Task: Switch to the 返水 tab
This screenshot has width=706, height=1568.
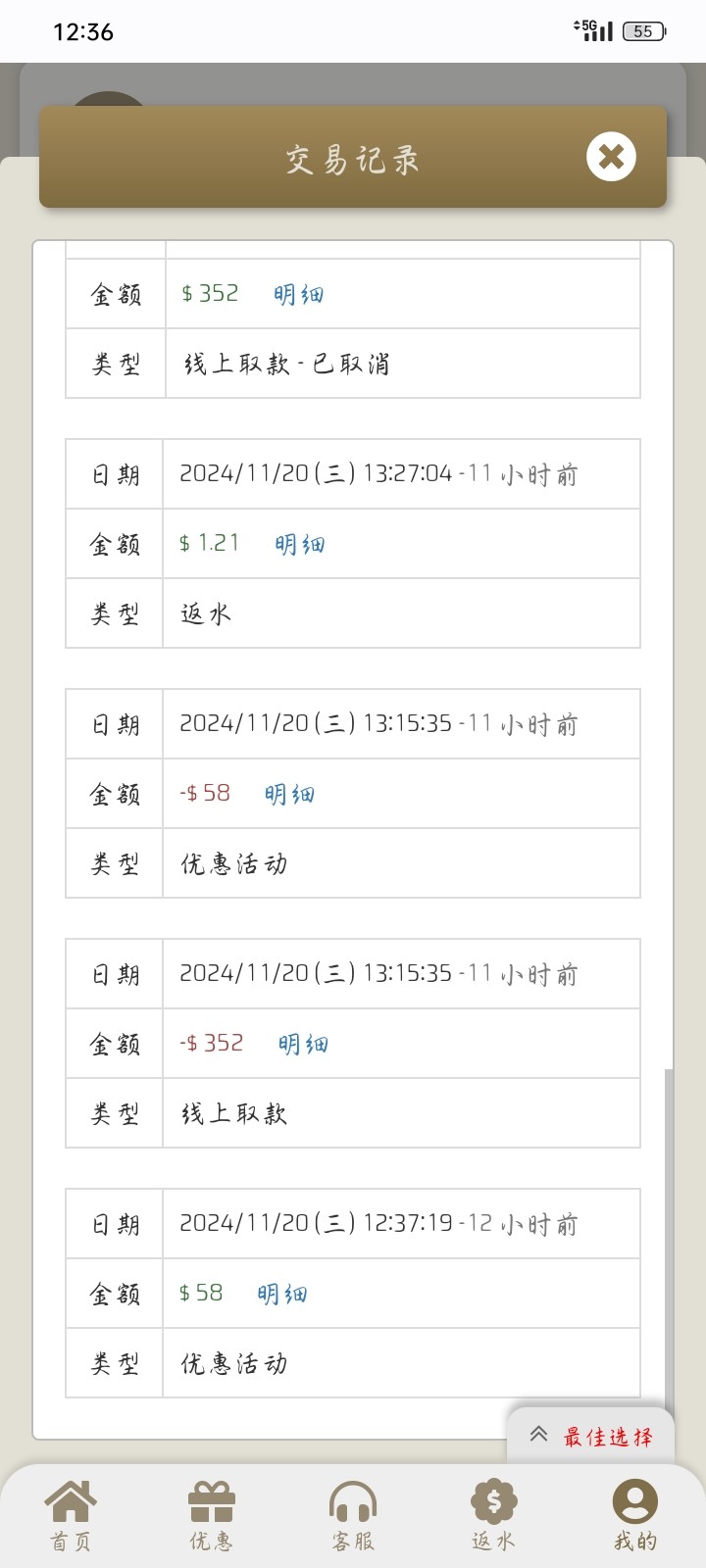Action: [494, 1515]
